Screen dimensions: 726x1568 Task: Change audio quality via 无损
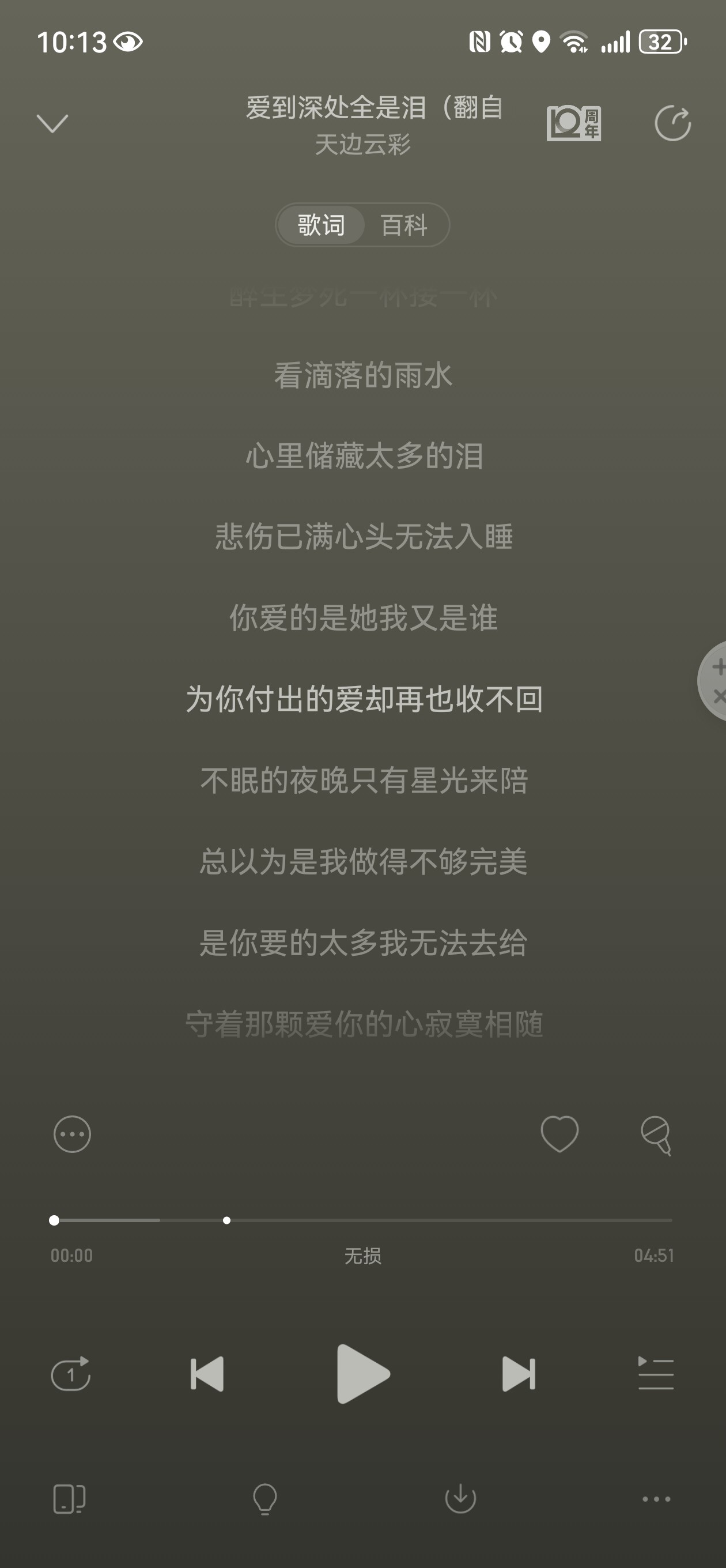[362, 1256]
